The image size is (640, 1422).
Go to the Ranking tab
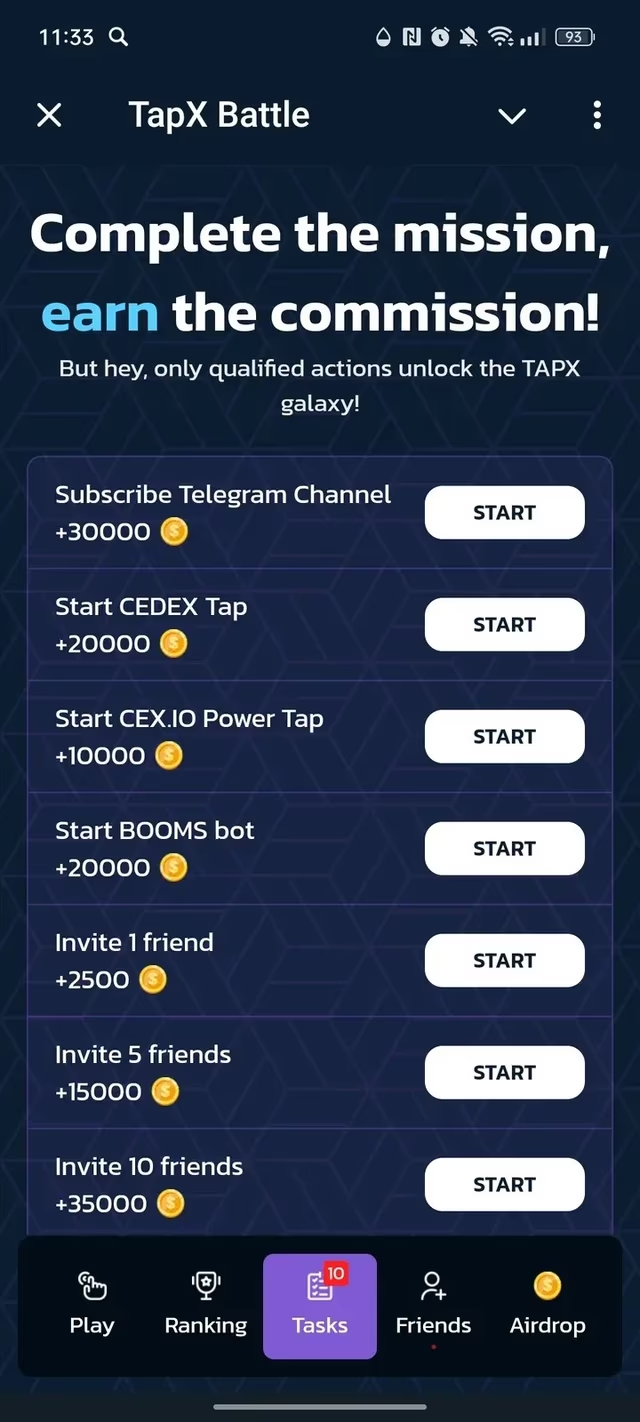(x=206, y=1305)
